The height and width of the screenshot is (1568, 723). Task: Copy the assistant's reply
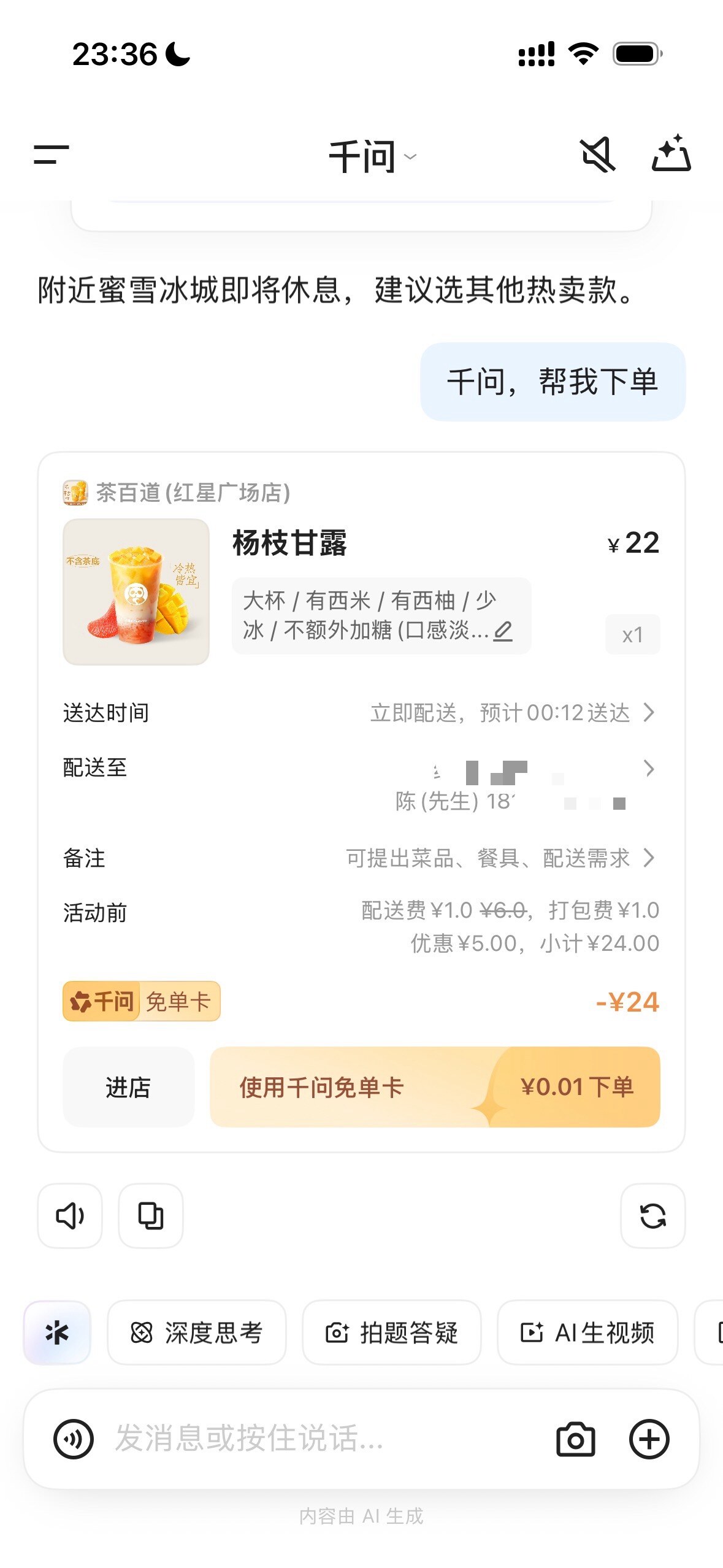coord(151,1216)
